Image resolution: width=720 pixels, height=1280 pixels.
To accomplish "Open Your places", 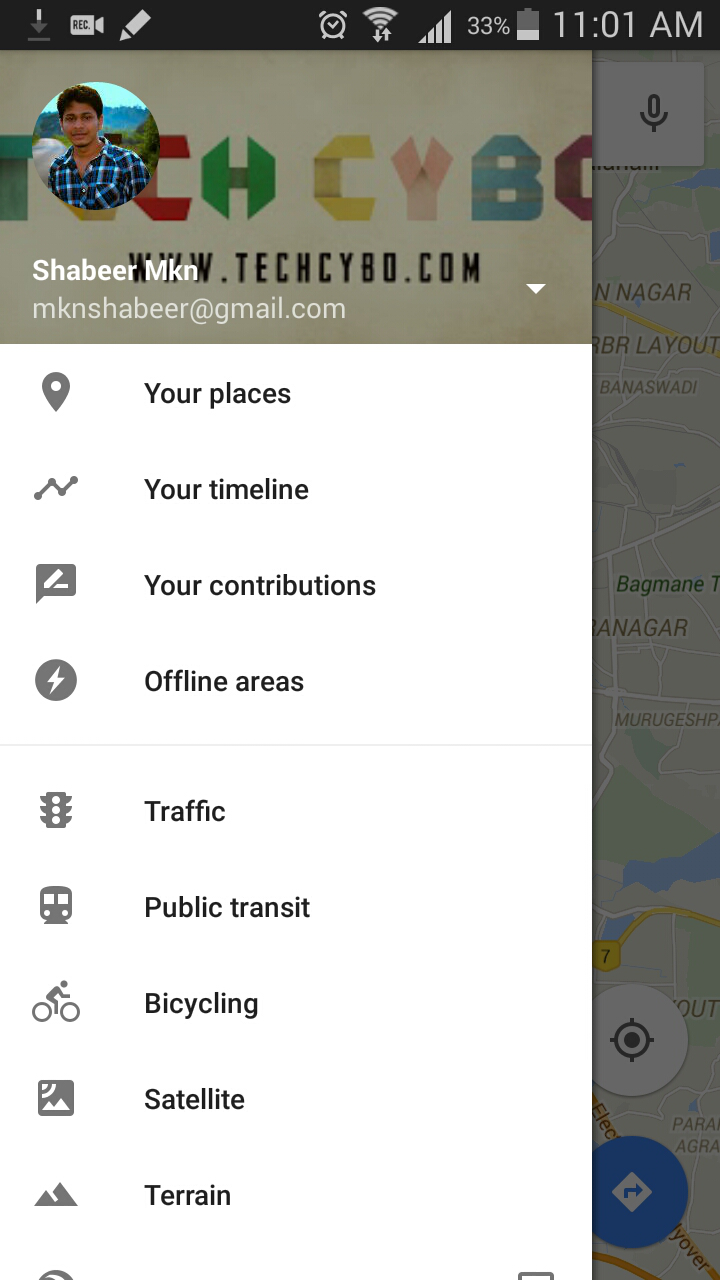I will [x=217, y=393].
